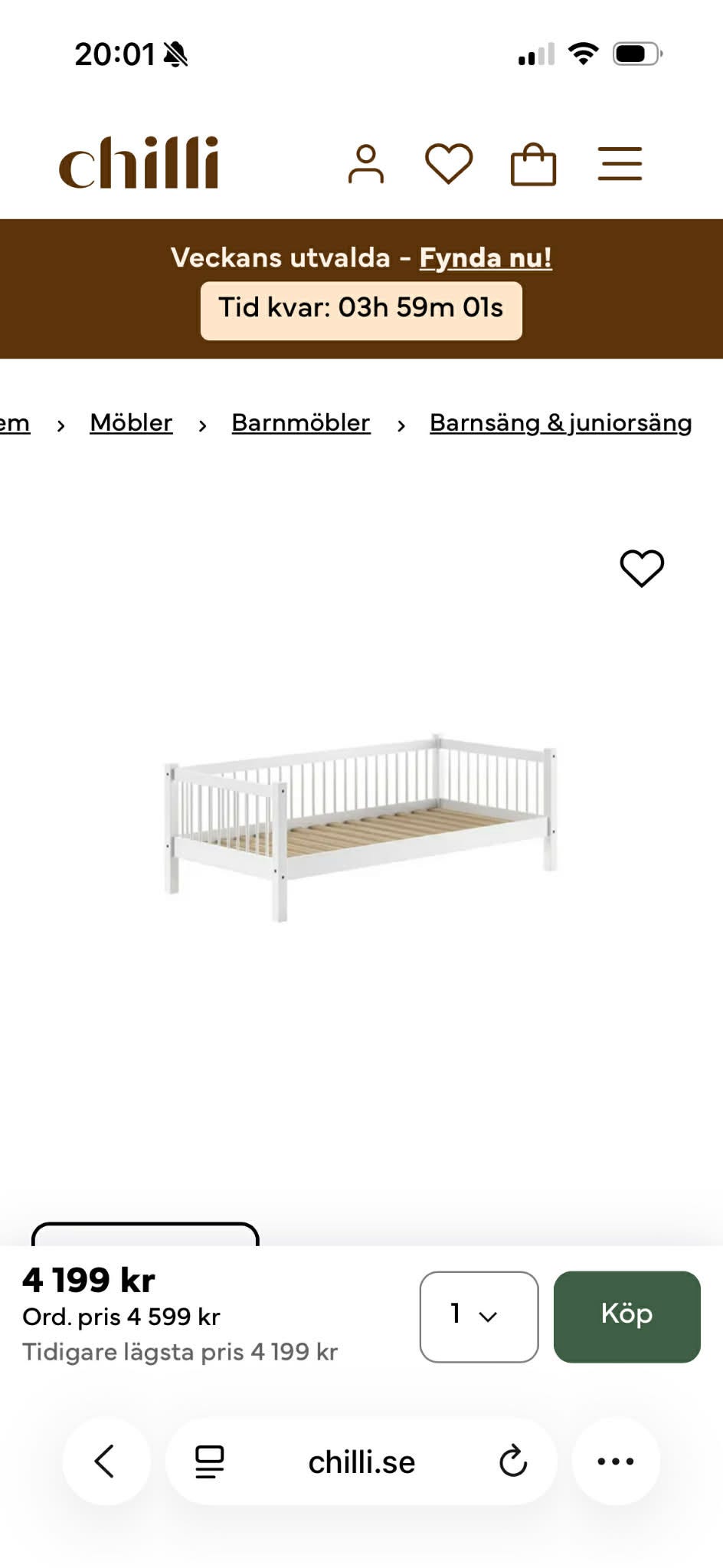The width and height of the screenshot is (723, 1568).
Task: View the white bed product image
Action: click(x=360, y=828)
